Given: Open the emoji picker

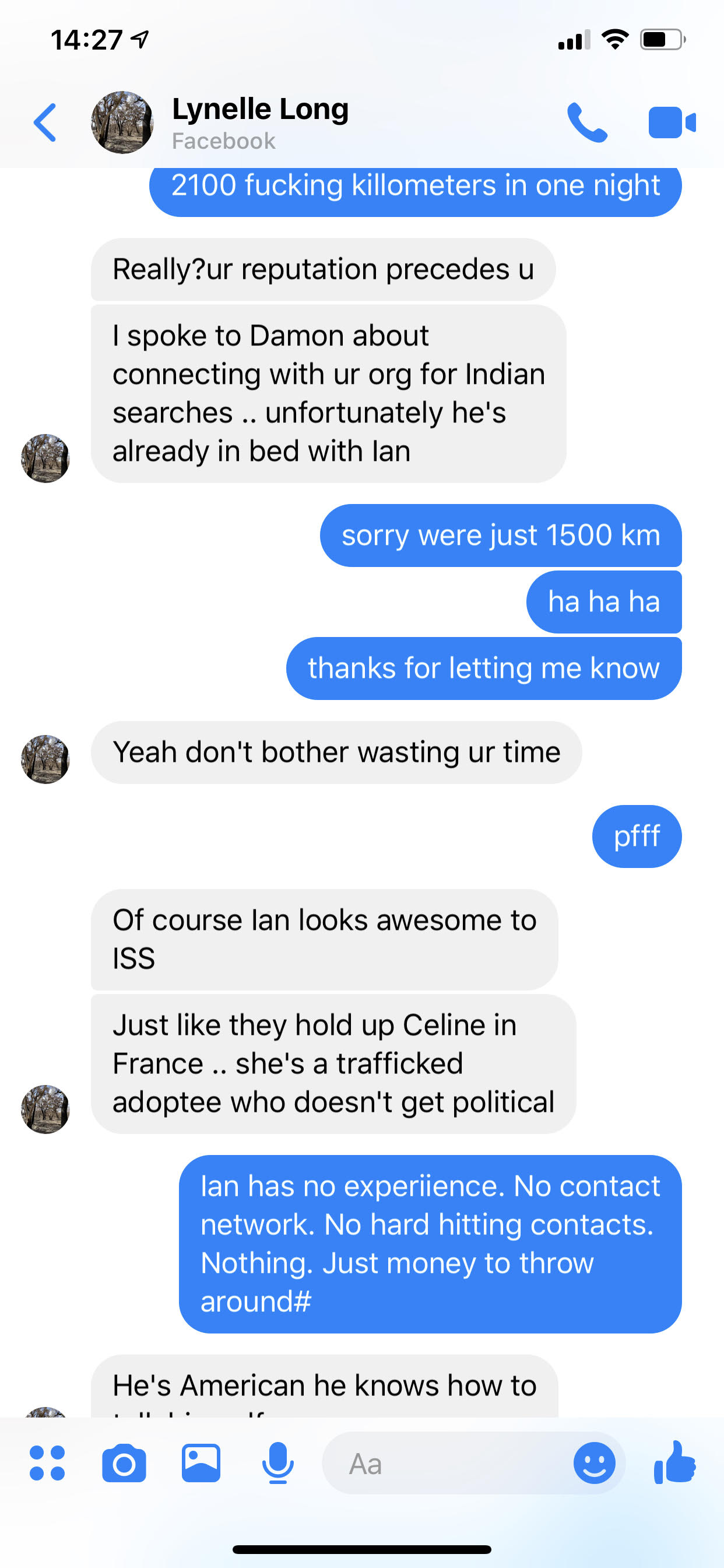Looking at the screenshot, I should click(x=594, y=1462).
